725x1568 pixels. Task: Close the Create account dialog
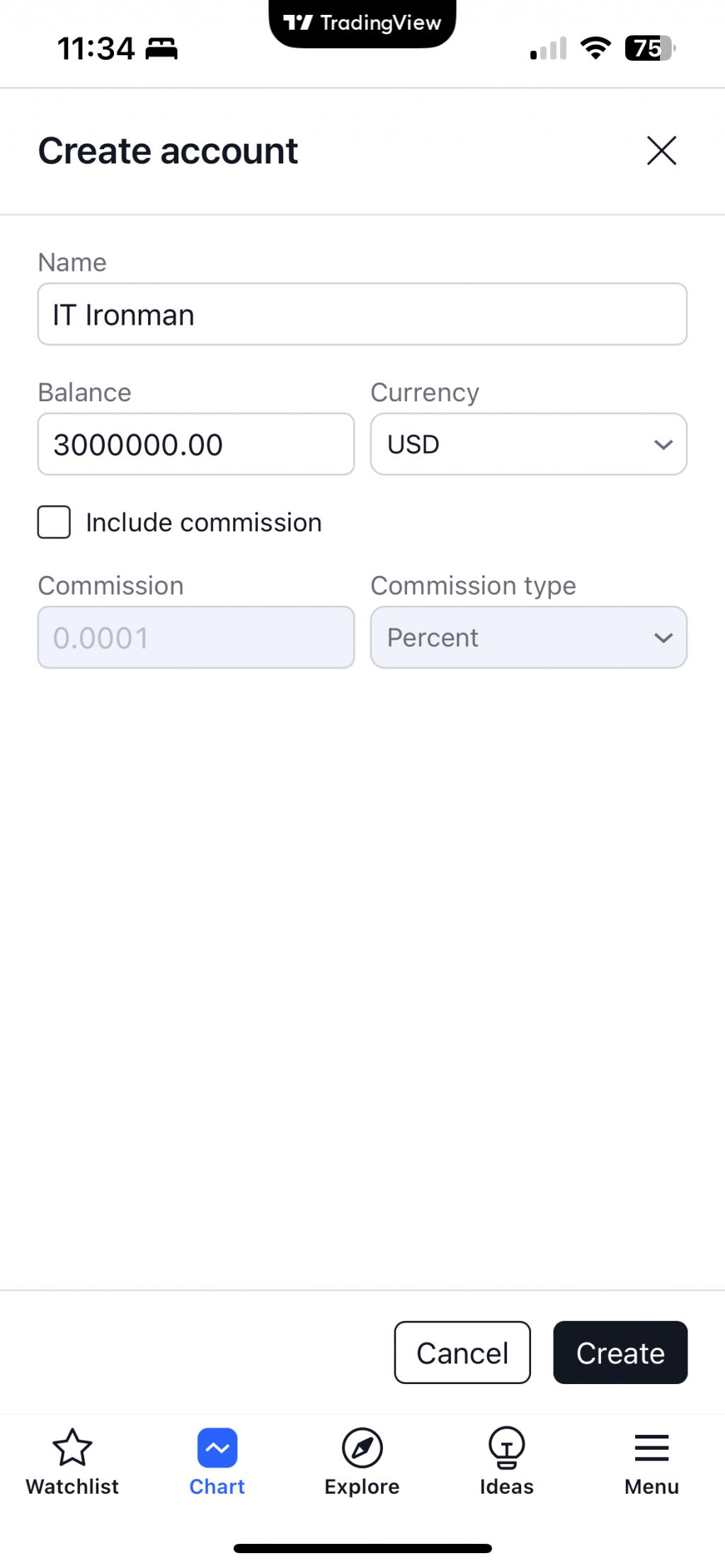pyautogui.click(x=661, y=151)
